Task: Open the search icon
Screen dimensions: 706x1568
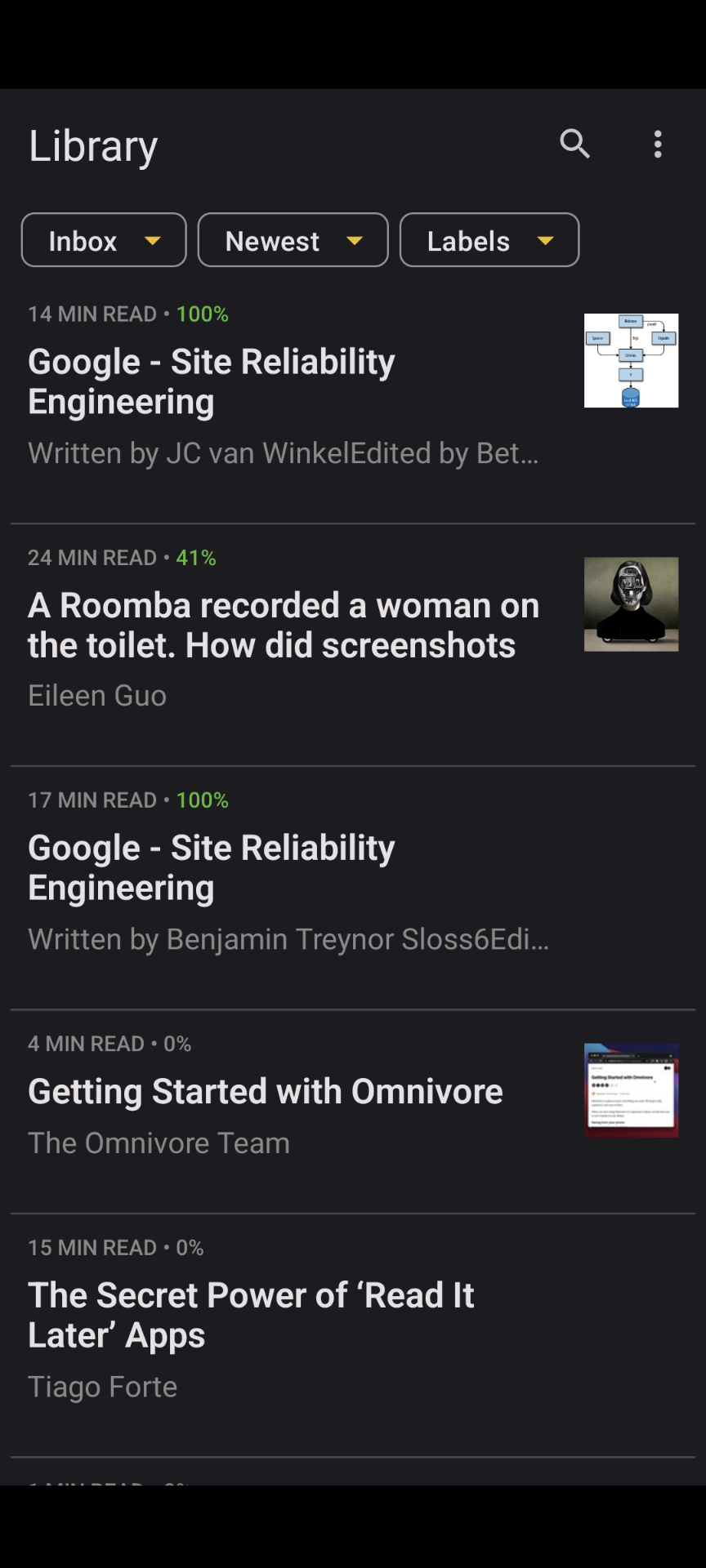Action: click(x=575, y=145)
